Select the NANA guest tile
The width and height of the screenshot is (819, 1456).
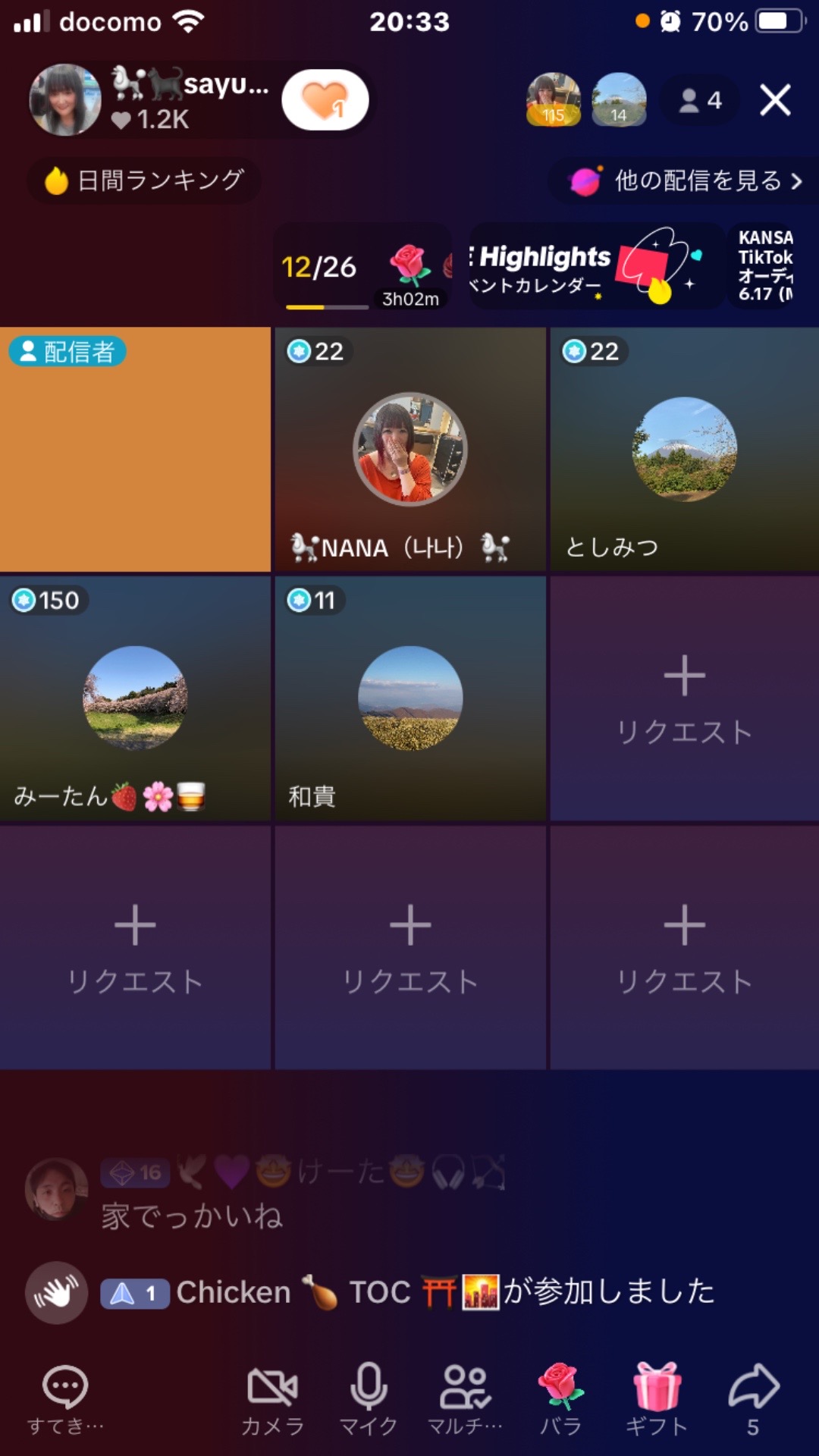tap(410, 449)
